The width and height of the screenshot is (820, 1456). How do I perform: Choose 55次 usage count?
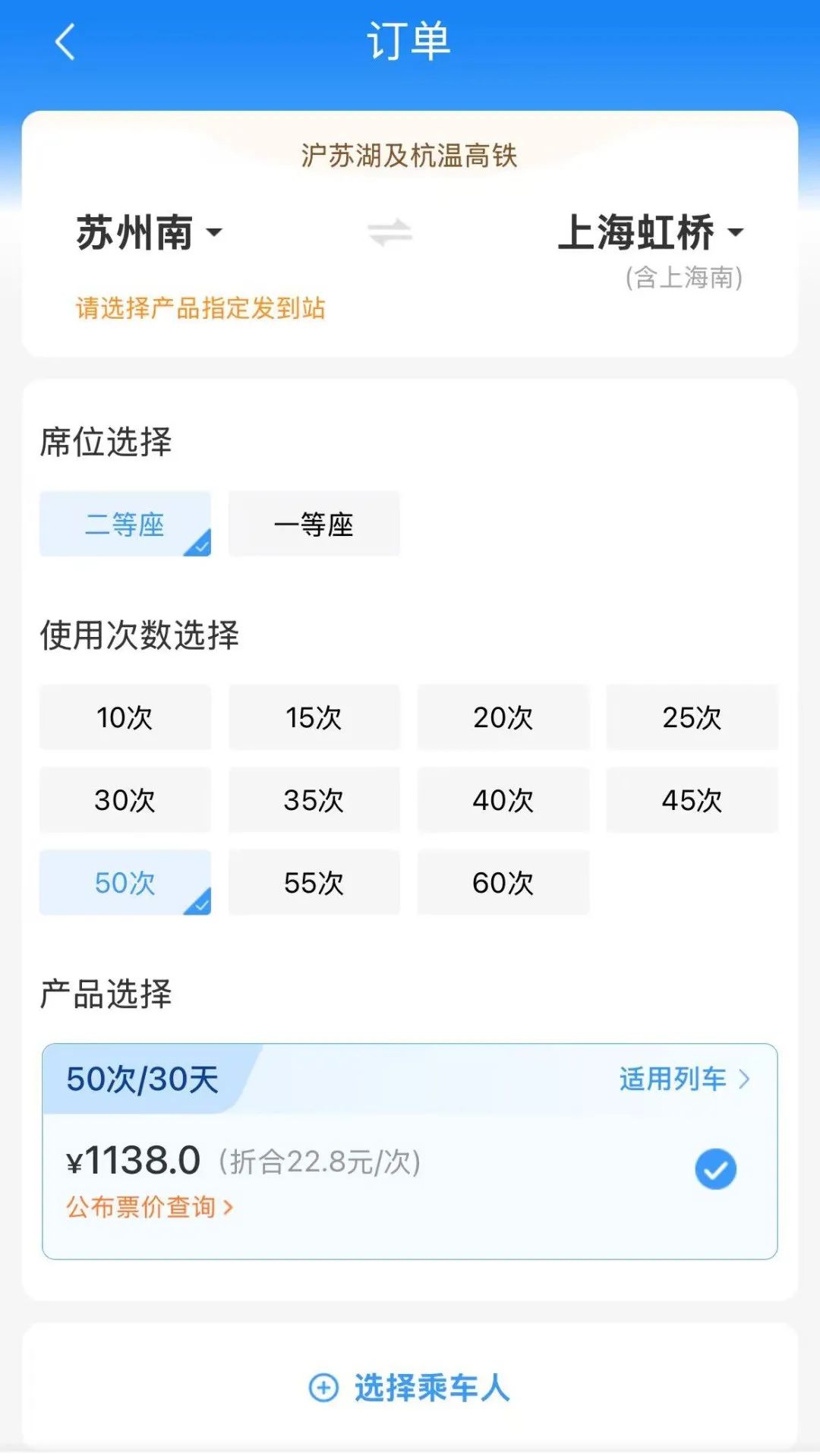click(x=314, y=883)
